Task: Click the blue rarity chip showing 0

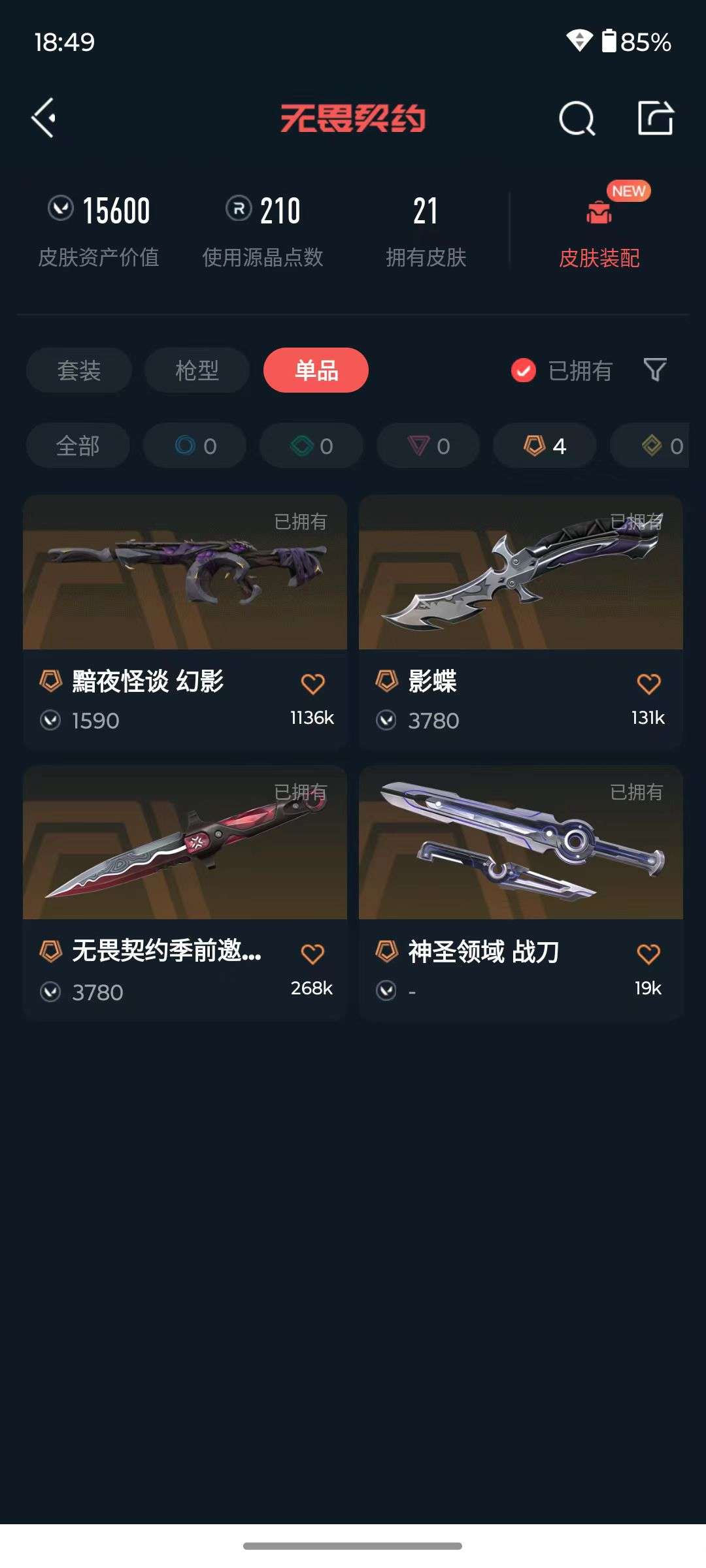Action: pos(194,445)
